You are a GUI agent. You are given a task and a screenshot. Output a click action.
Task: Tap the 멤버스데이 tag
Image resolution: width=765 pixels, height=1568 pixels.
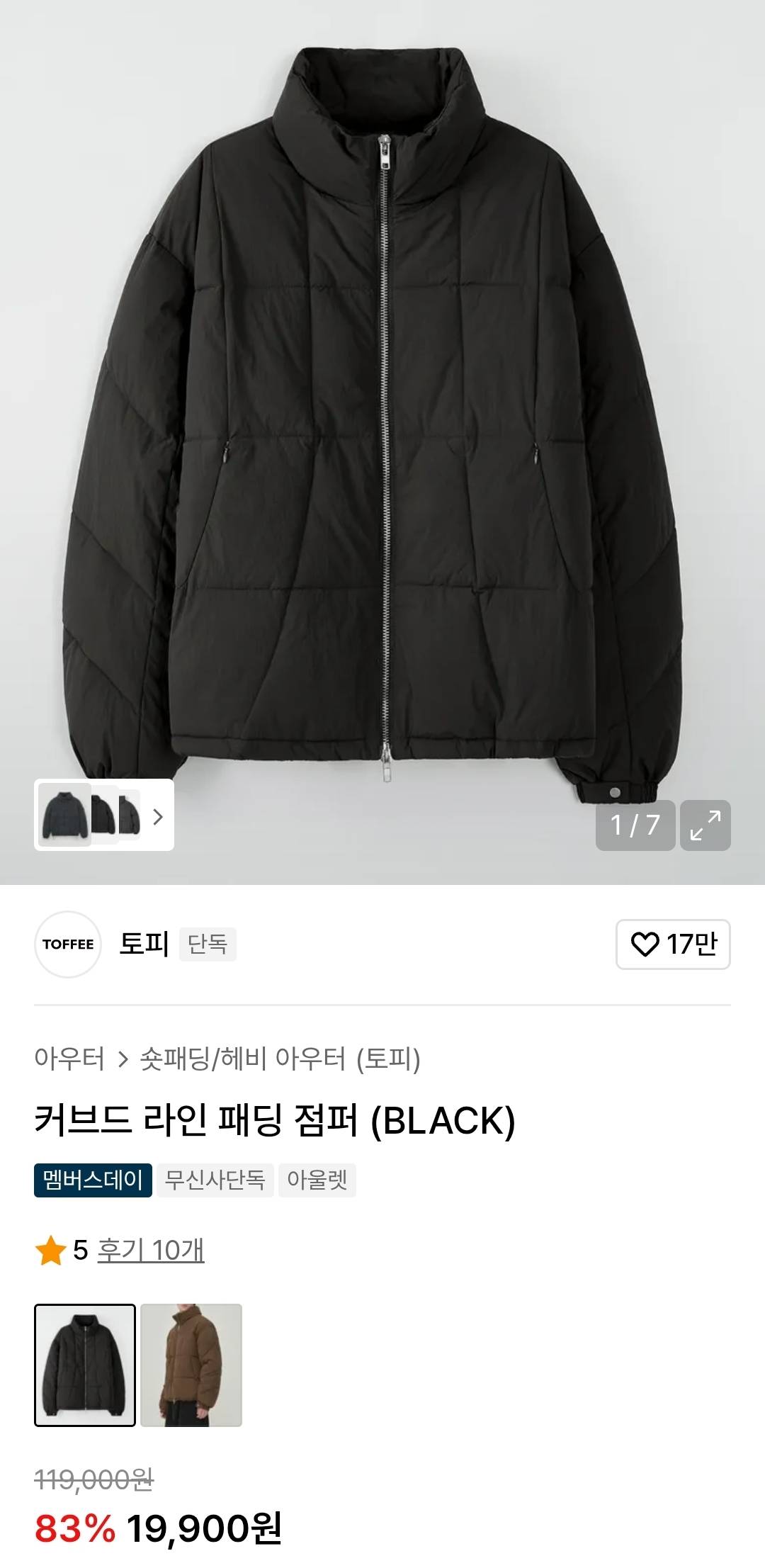93,1180
